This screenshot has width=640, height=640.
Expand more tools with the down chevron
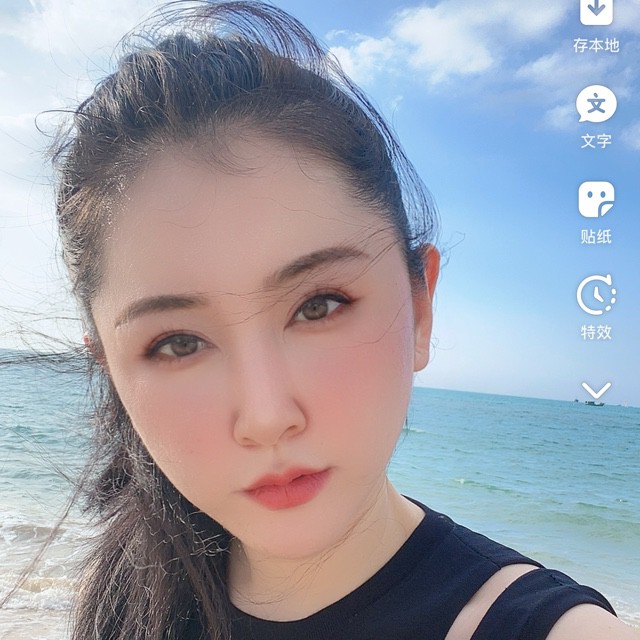click(x=596, y=390)
